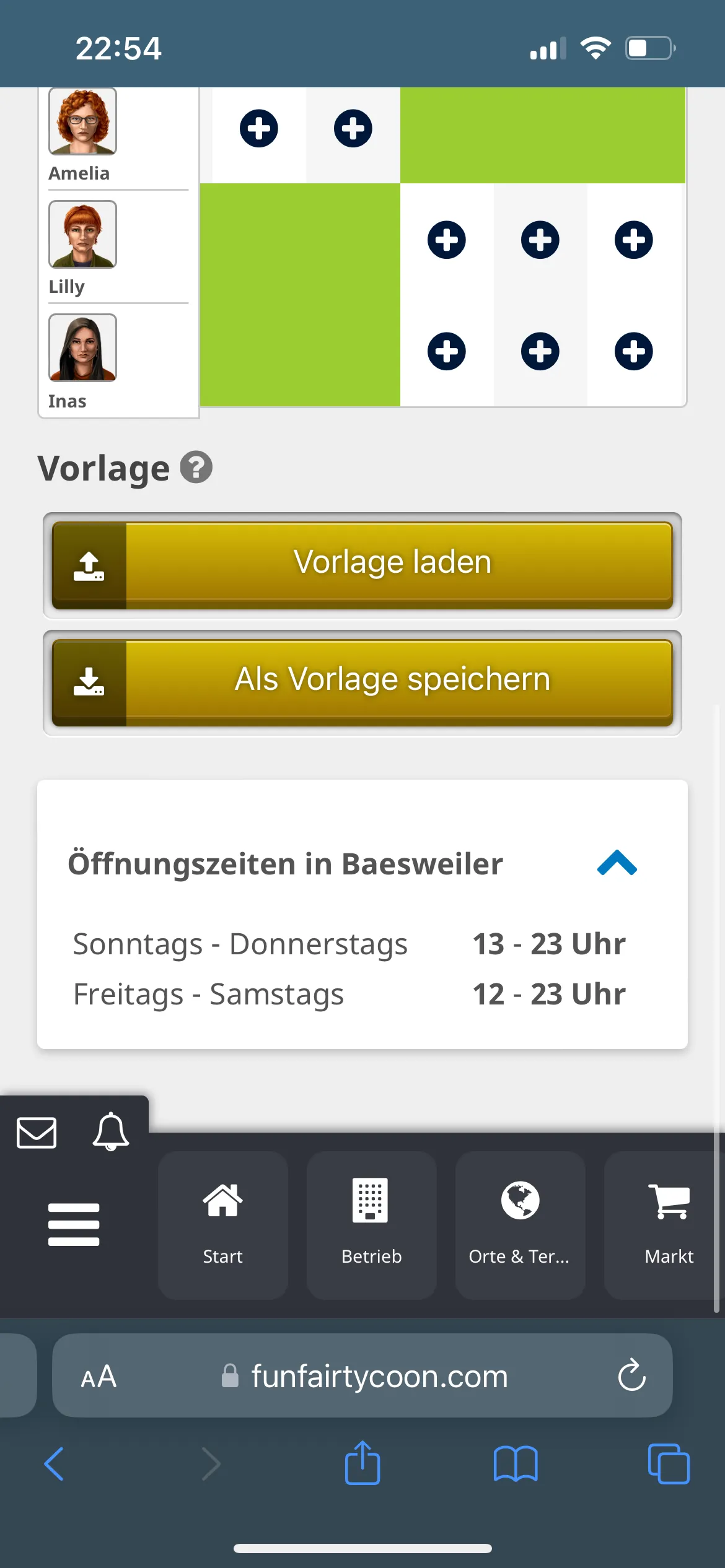Open Safari bookmarks
Screen dimensions: 725x1568
(x=516, y=1463)
